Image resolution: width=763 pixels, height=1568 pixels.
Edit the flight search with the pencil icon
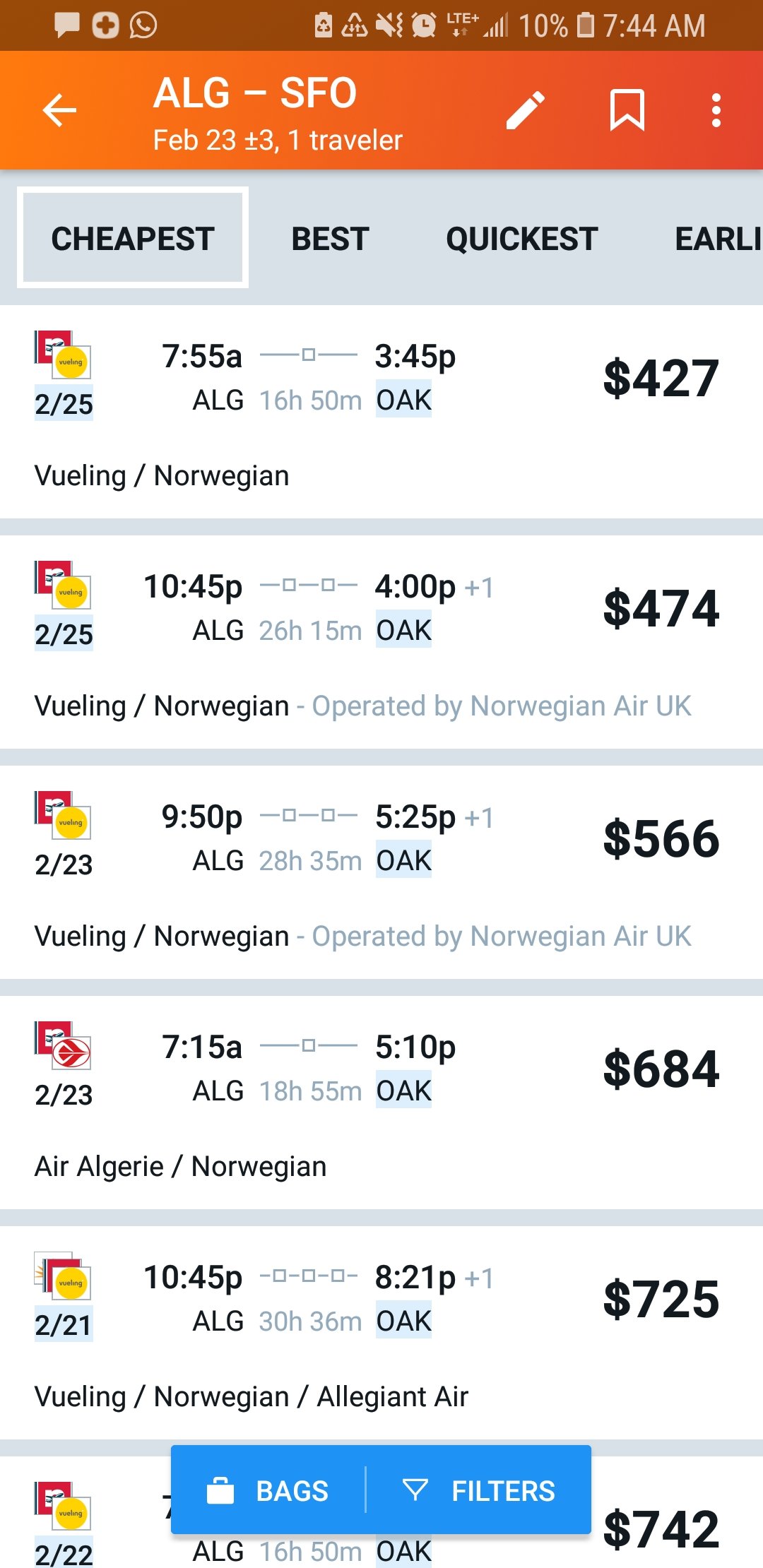[526, 110]
